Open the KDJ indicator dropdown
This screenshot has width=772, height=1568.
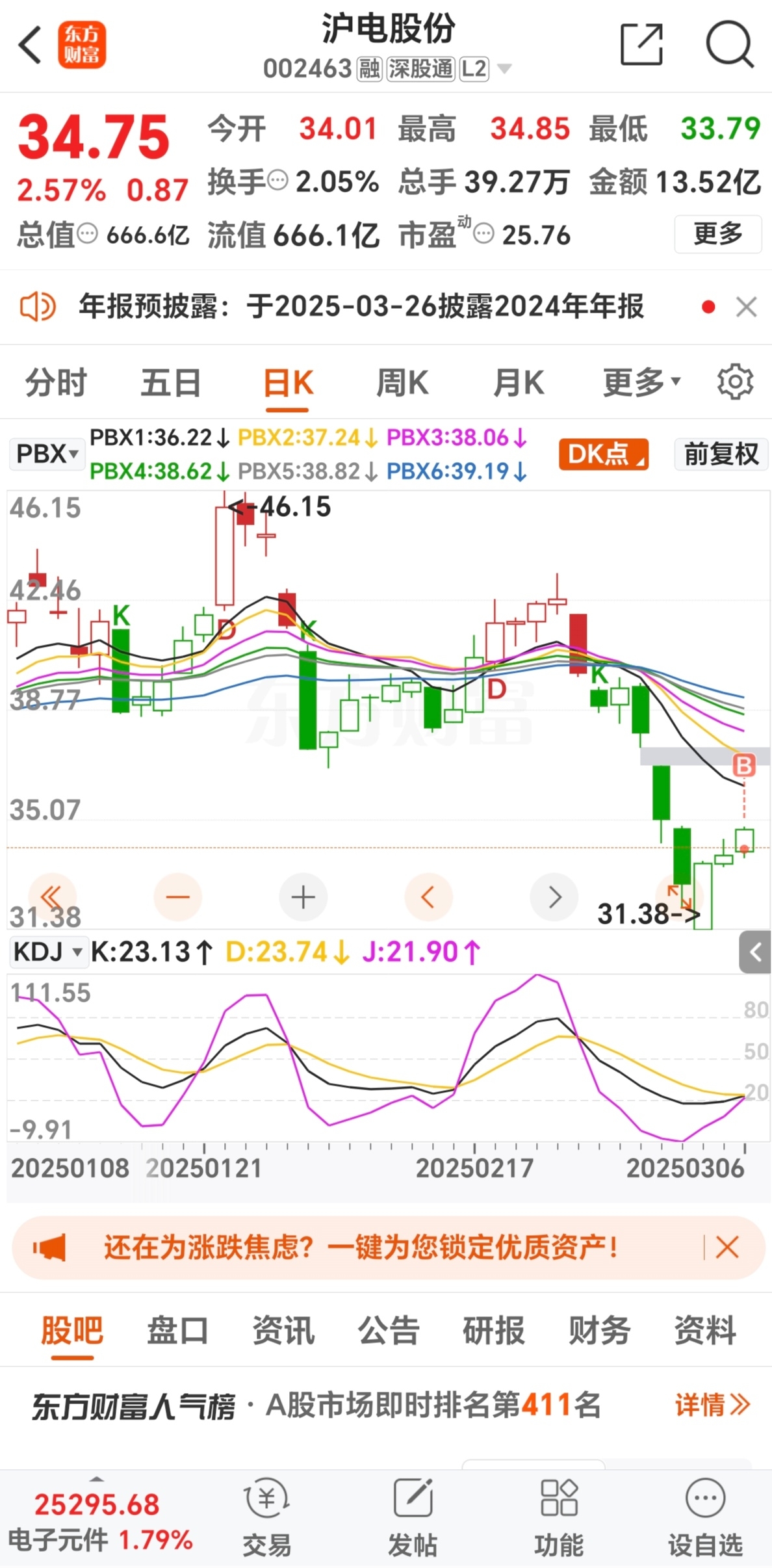pyautogui.click(x=47, y=952)
